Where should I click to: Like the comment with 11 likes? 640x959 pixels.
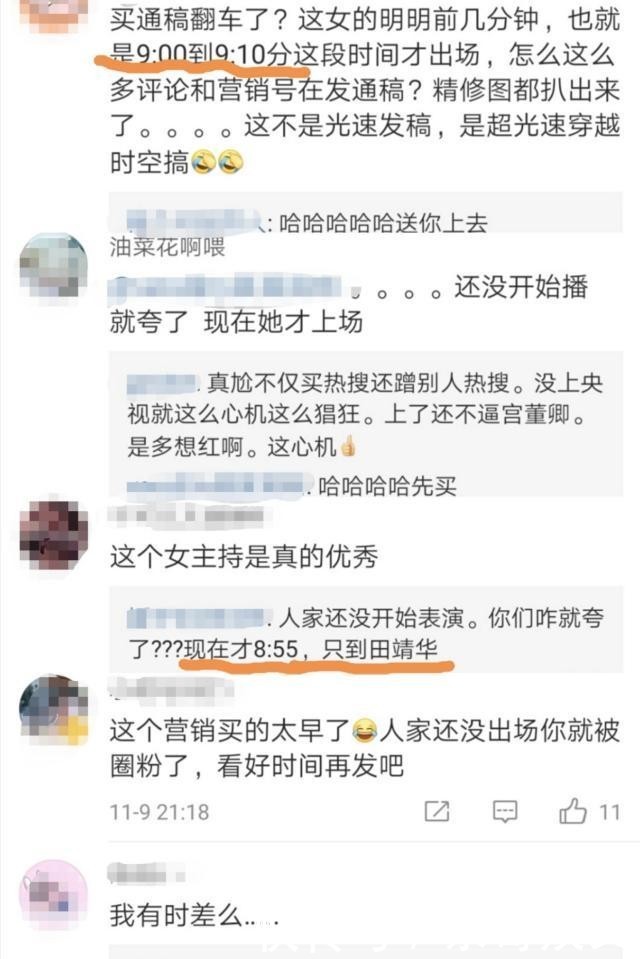click(574, 812)
